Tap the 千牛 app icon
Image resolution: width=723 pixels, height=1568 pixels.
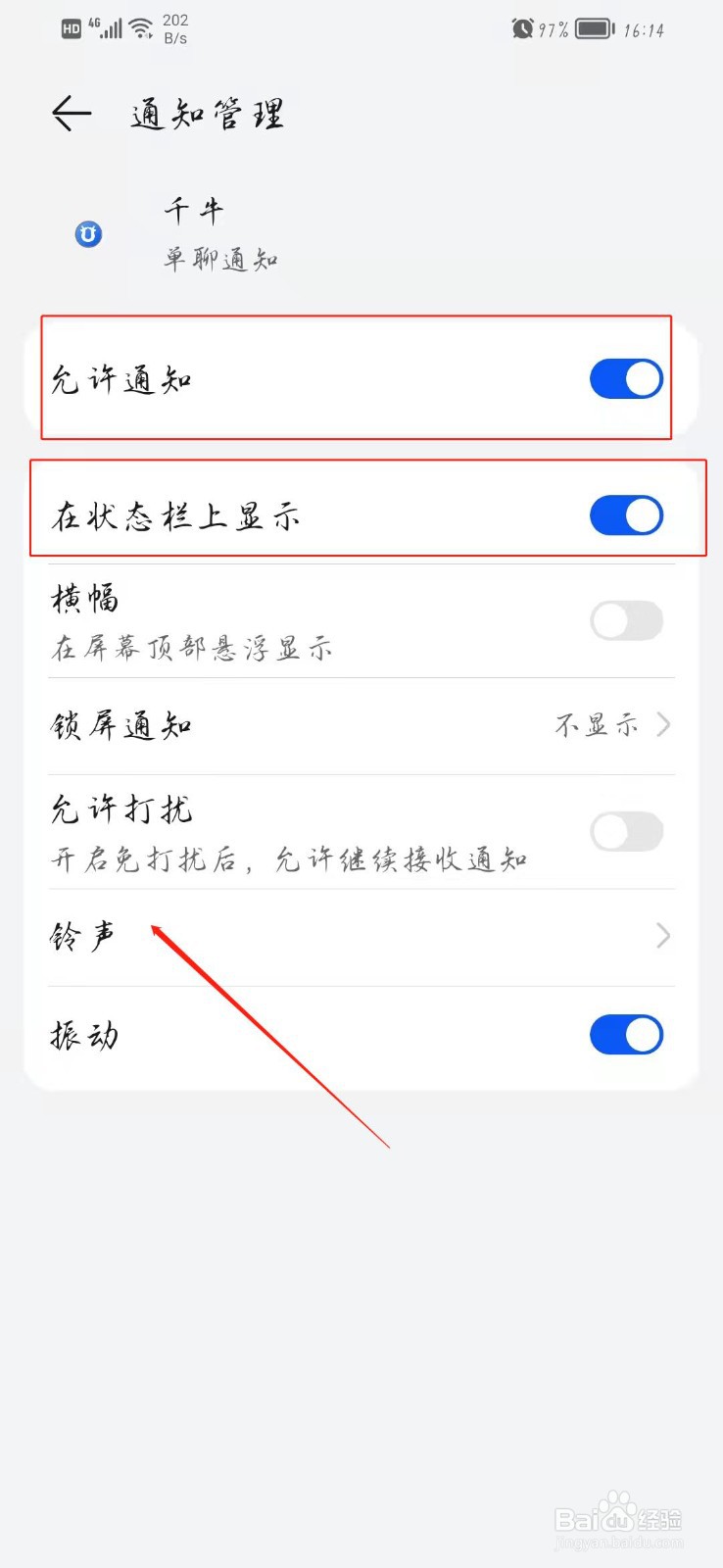coord(88,233)
